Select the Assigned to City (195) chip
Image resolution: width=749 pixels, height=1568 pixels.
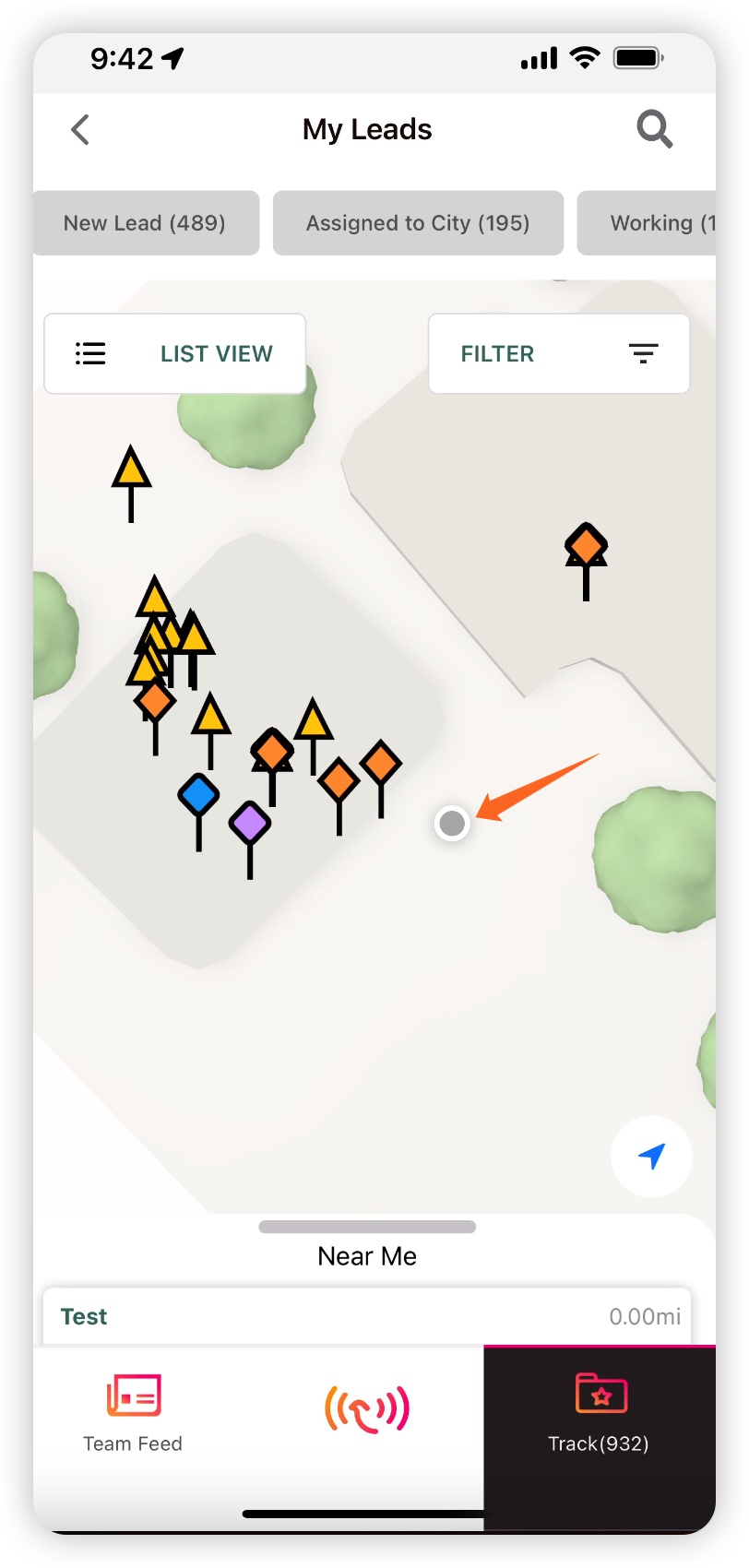418,223
